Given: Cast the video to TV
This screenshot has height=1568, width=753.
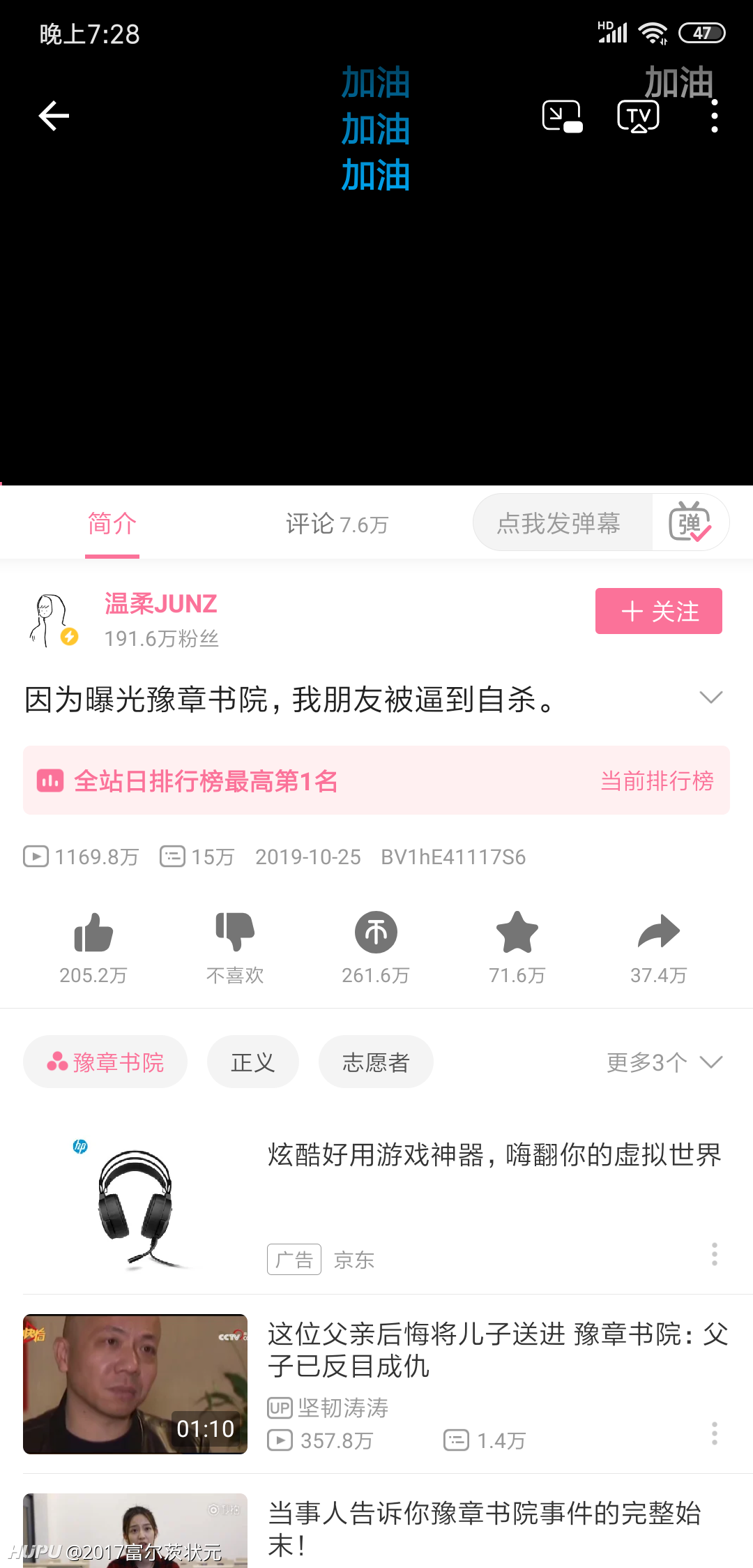Looking at the screenshot, I should click(x=639, y=116).
